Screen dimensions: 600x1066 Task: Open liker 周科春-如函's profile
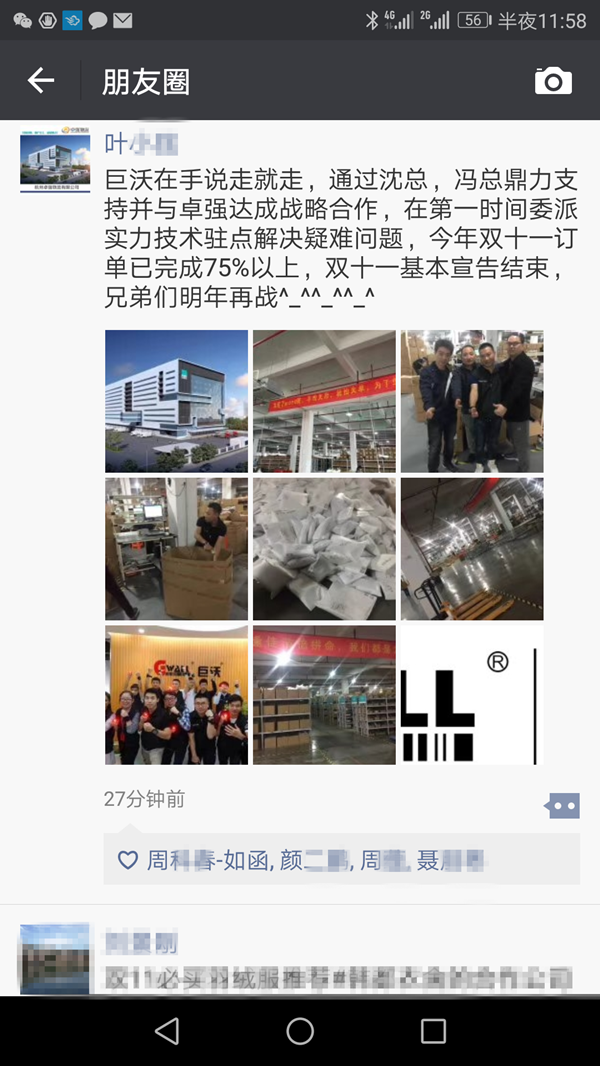(x=208, y=860)
